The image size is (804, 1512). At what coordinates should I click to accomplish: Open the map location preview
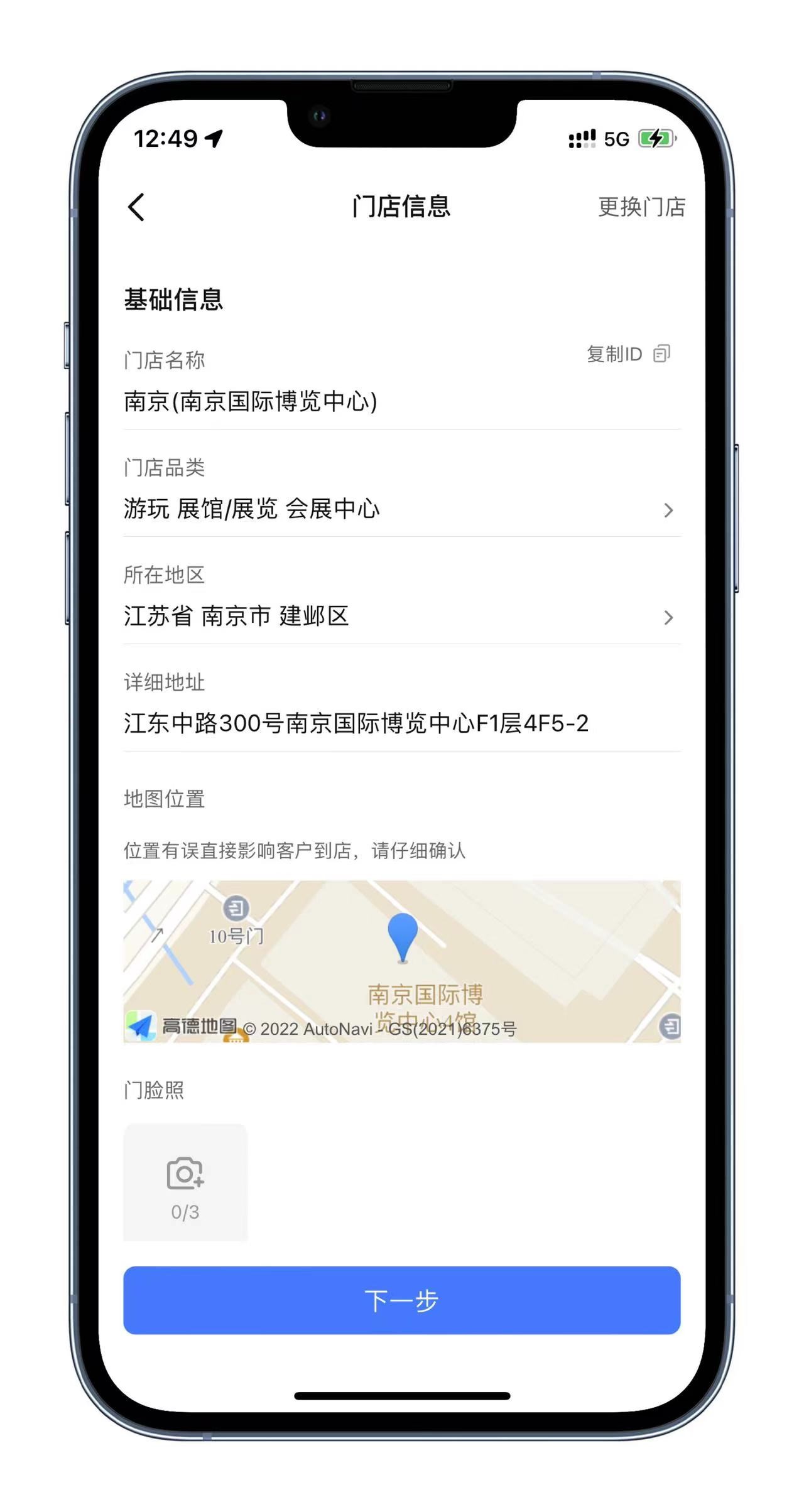402,961
